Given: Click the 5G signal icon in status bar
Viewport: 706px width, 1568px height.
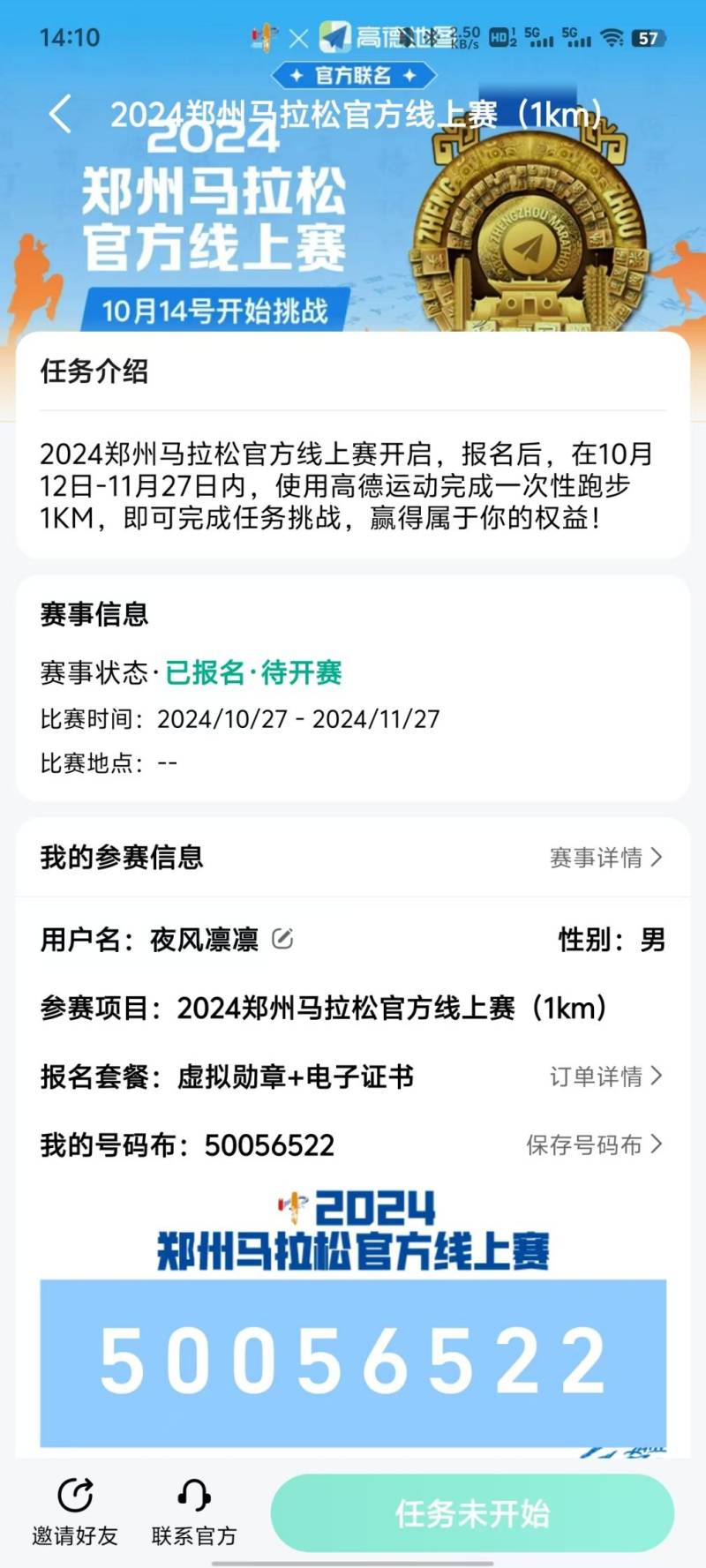Looking at the screenshot, I should pos(541,39).
